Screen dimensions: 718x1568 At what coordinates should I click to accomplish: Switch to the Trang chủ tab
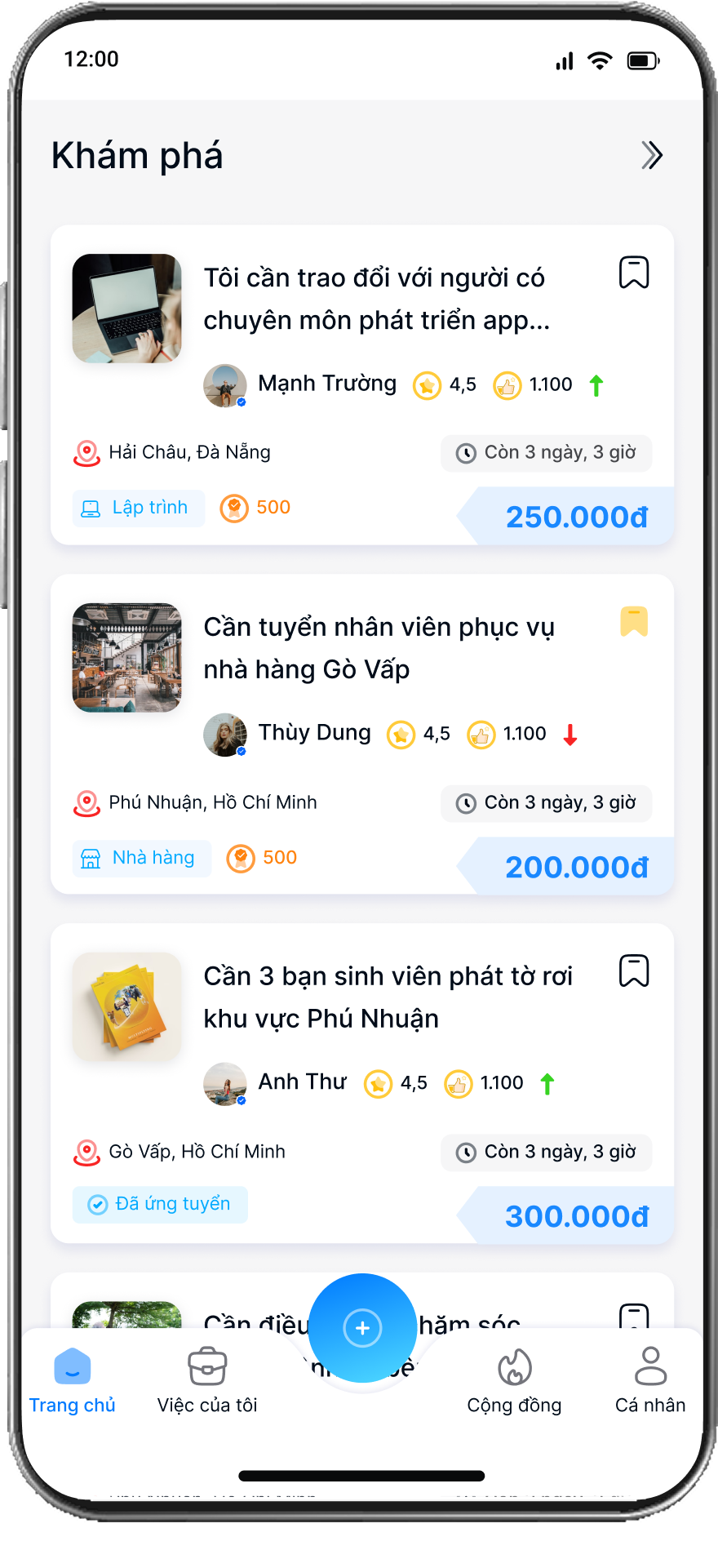pos(73,1381)
